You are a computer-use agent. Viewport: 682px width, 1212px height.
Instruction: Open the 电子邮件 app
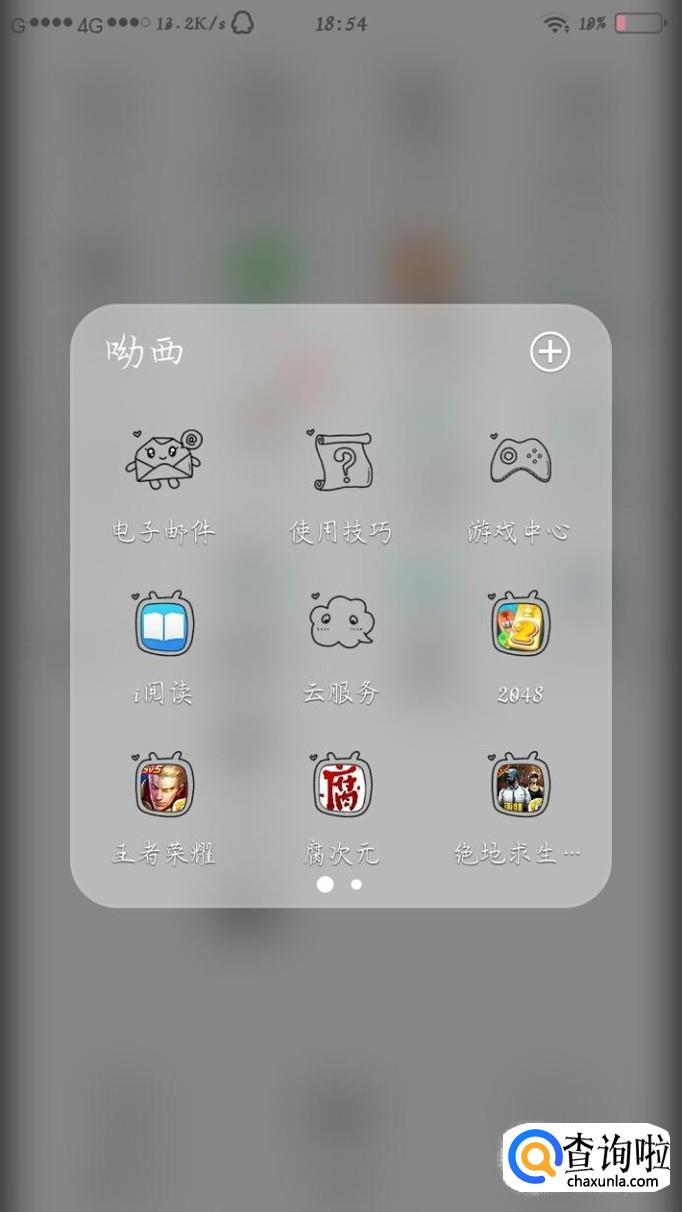pyautogui.click(x=163, y=462)
